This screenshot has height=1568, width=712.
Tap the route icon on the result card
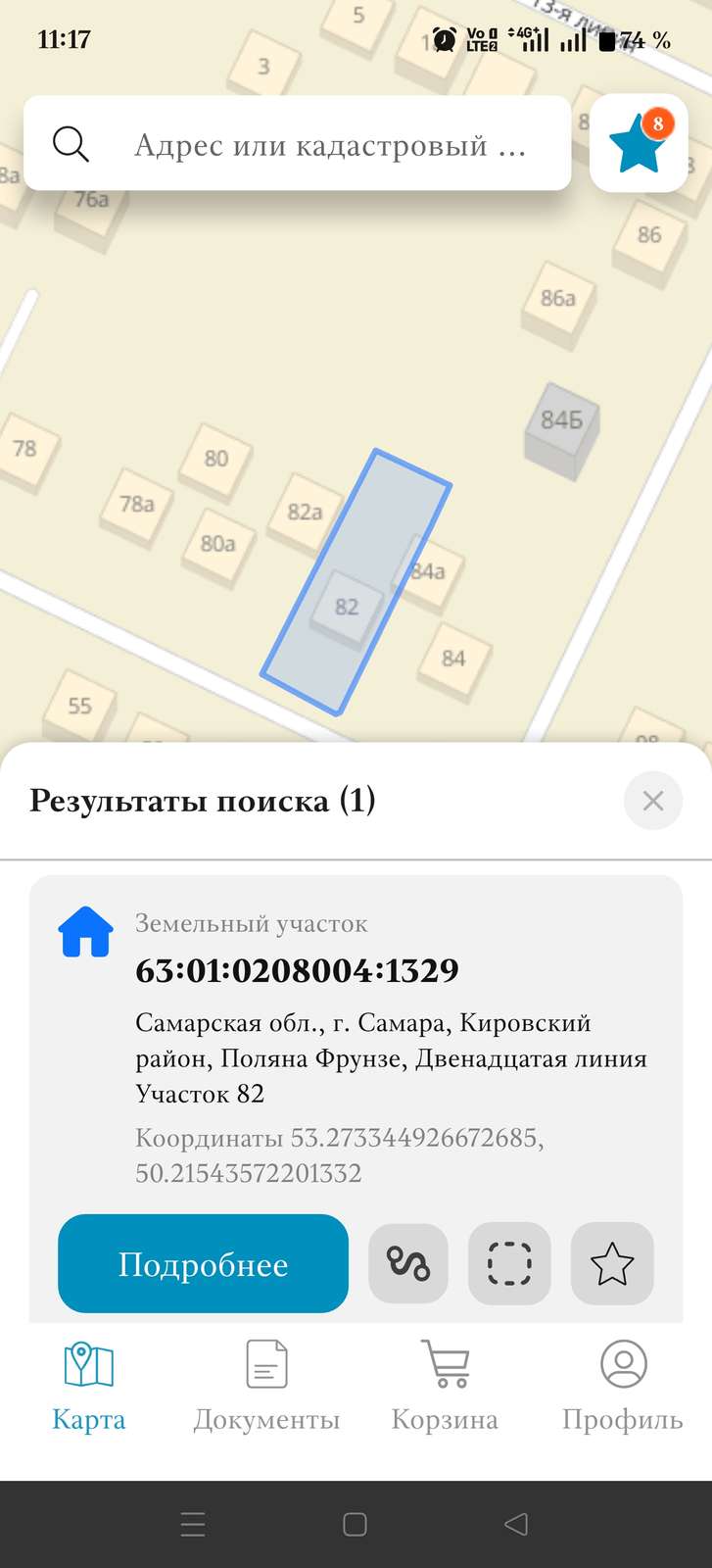pyautogui.click(x=408, y=1263)
